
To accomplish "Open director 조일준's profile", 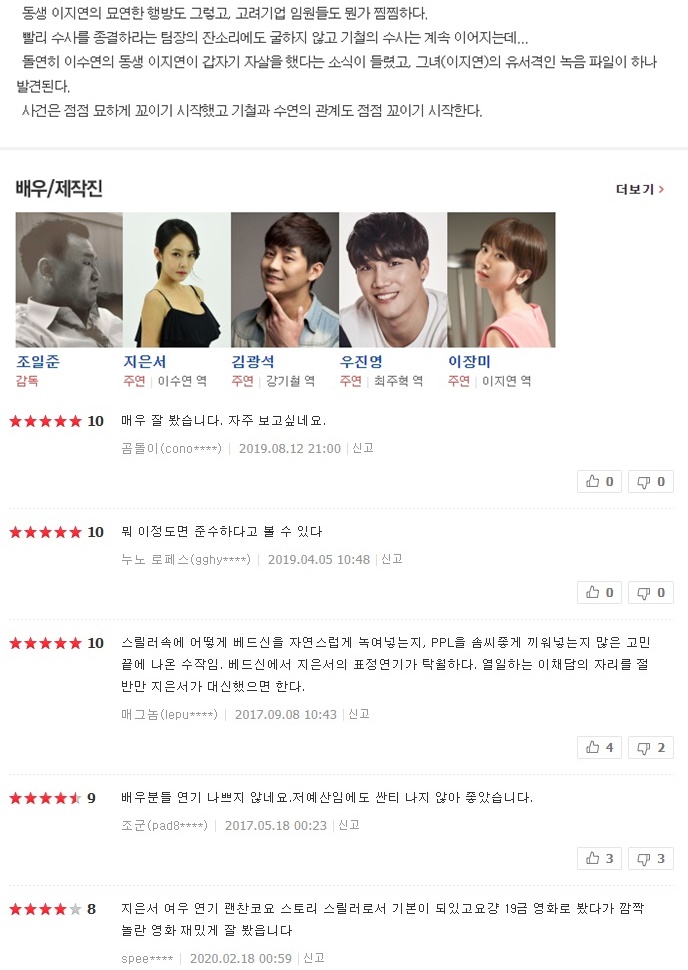I will [38, 362].
